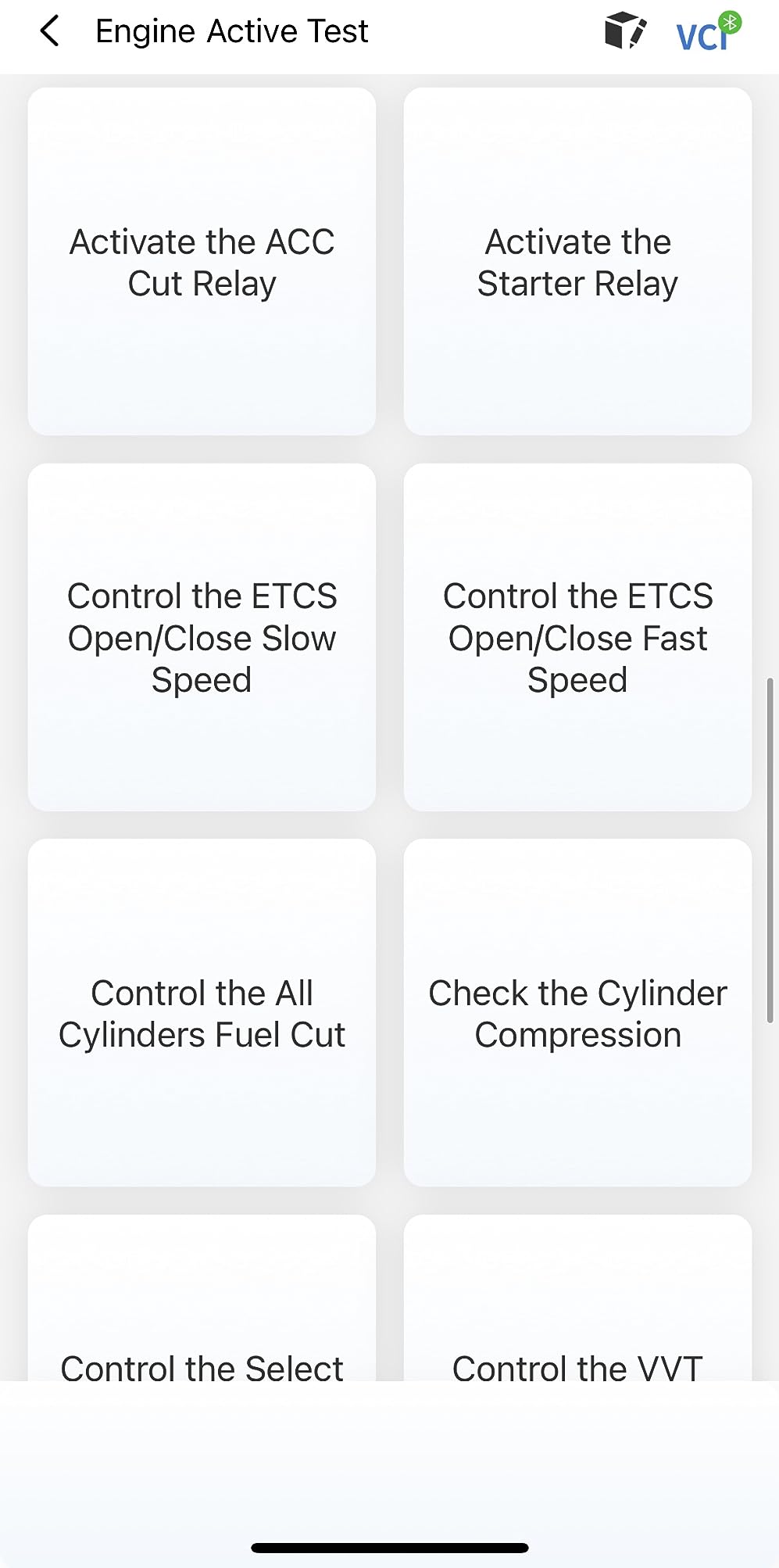Tap the VCI Bluetooth connection icon
Image resolution: width=779 pixels, height=1568 pixels.
pos(708,32)
